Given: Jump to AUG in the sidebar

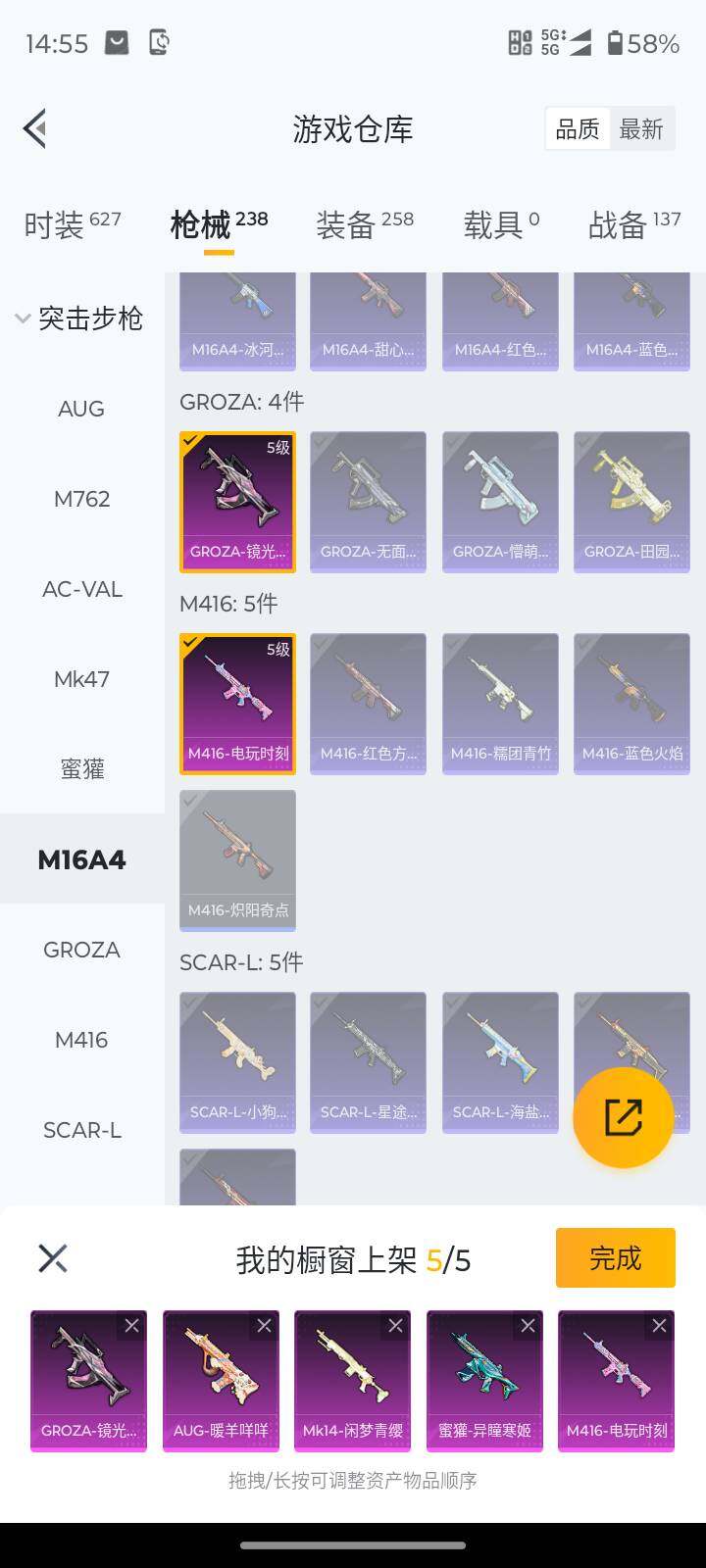Looking at the screenshot, I should click(81, 409).
